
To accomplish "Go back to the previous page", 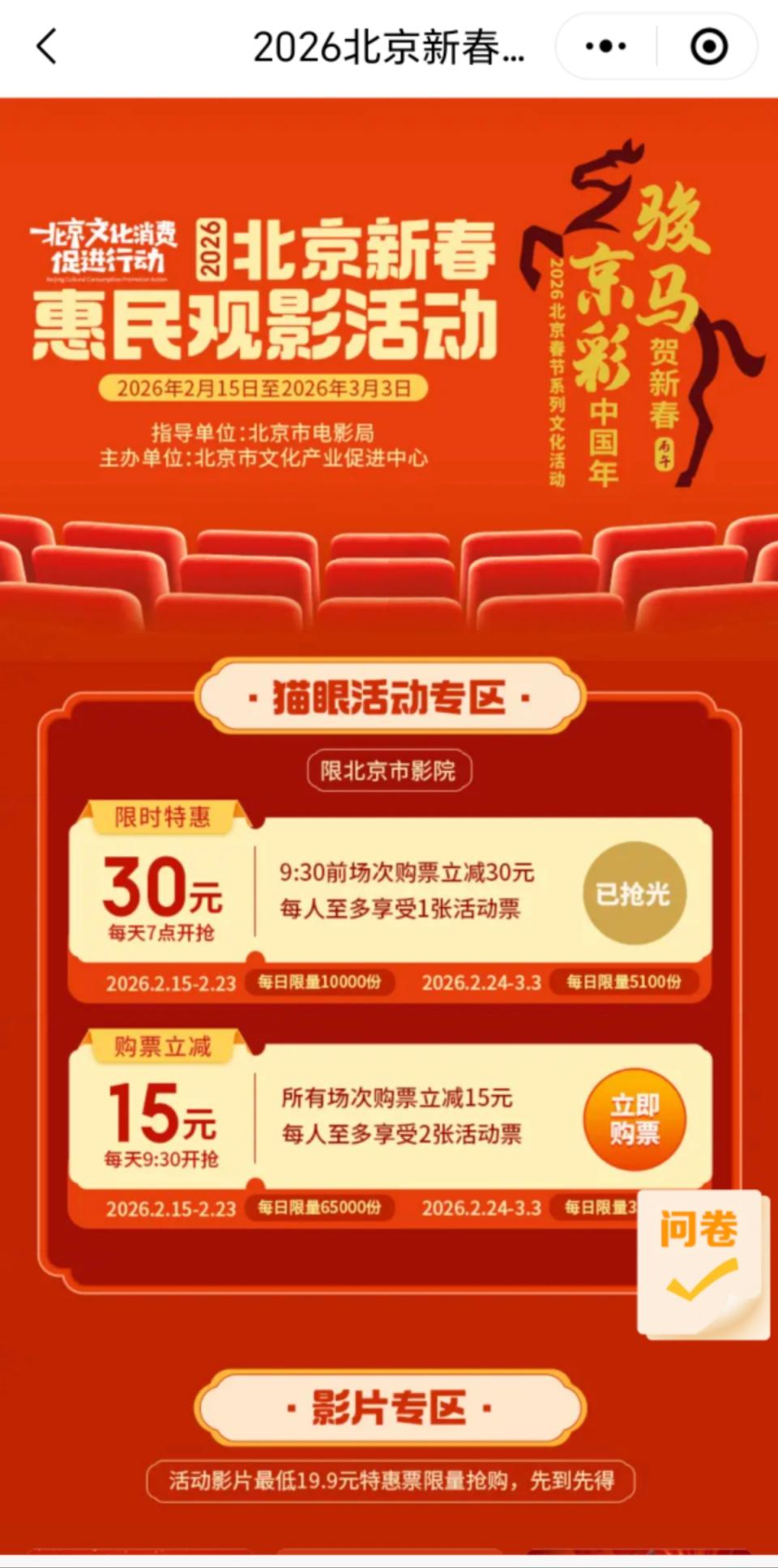I will coord(47,46).
